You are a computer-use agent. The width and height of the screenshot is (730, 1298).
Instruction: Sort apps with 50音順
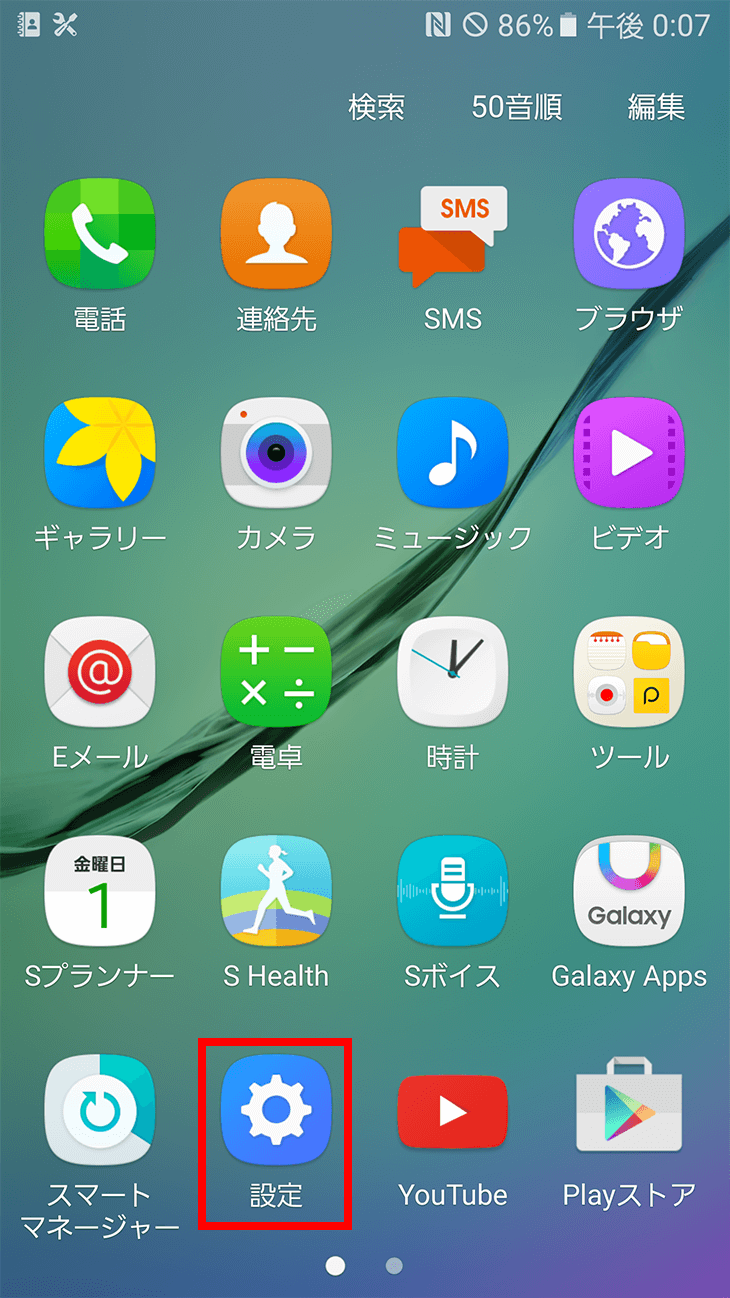tap(517, 107)
